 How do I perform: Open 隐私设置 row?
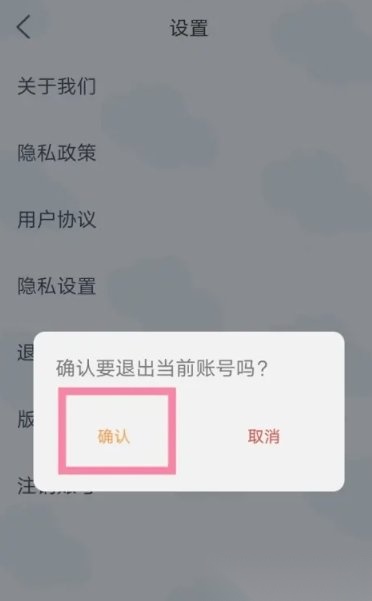pos(186,286)
